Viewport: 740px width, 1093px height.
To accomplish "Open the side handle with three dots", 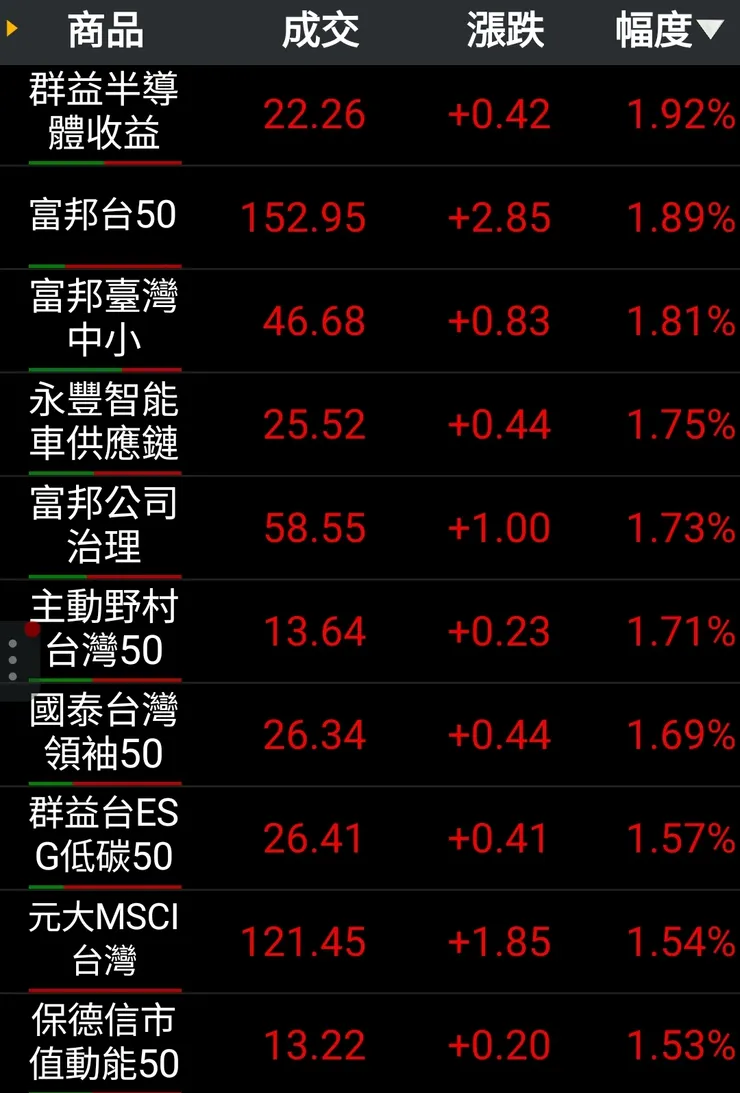I will [x=13, y=660].
